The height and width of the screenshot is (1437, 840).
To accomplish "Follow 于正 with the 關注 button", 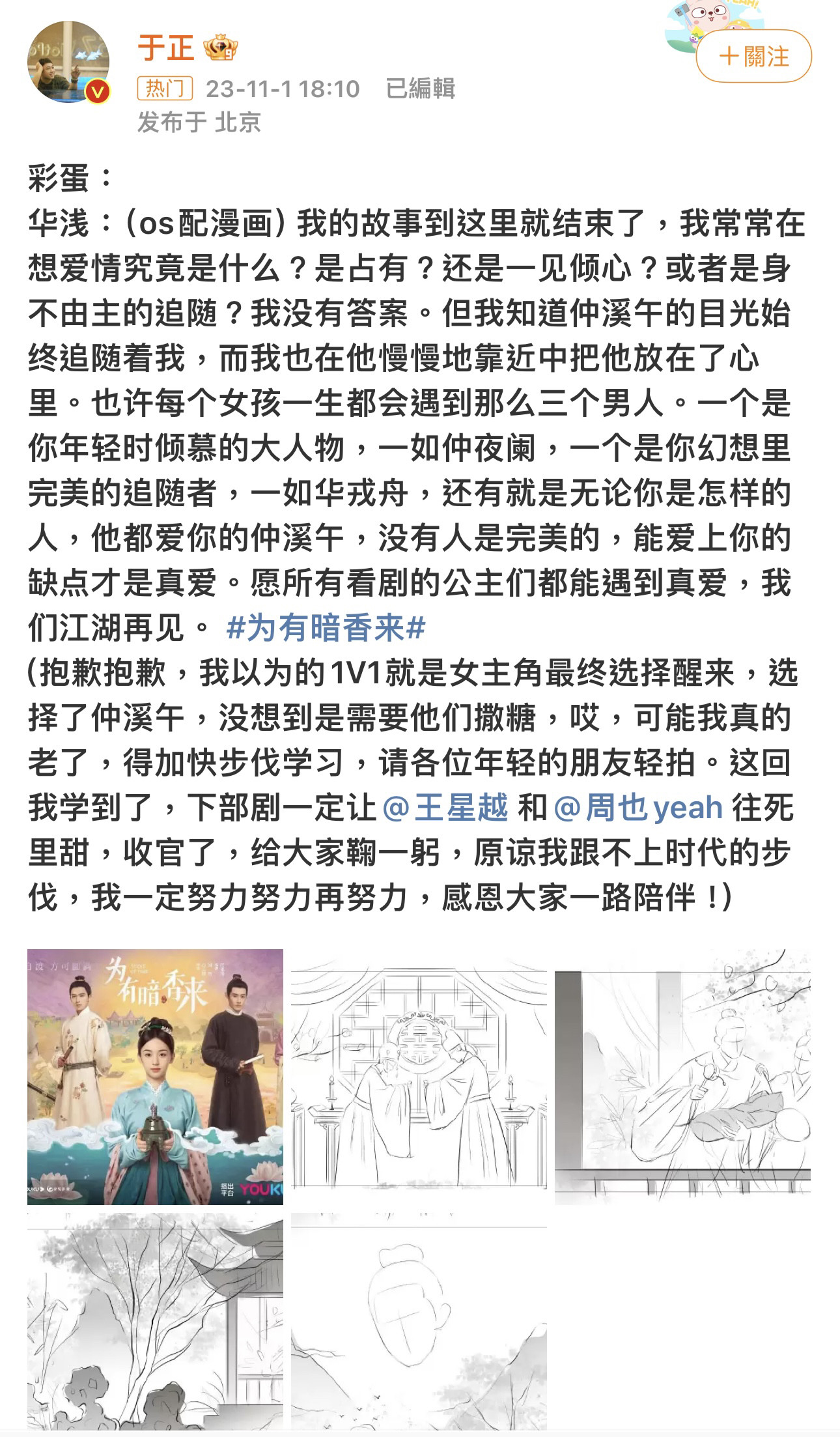I will 753,56.
